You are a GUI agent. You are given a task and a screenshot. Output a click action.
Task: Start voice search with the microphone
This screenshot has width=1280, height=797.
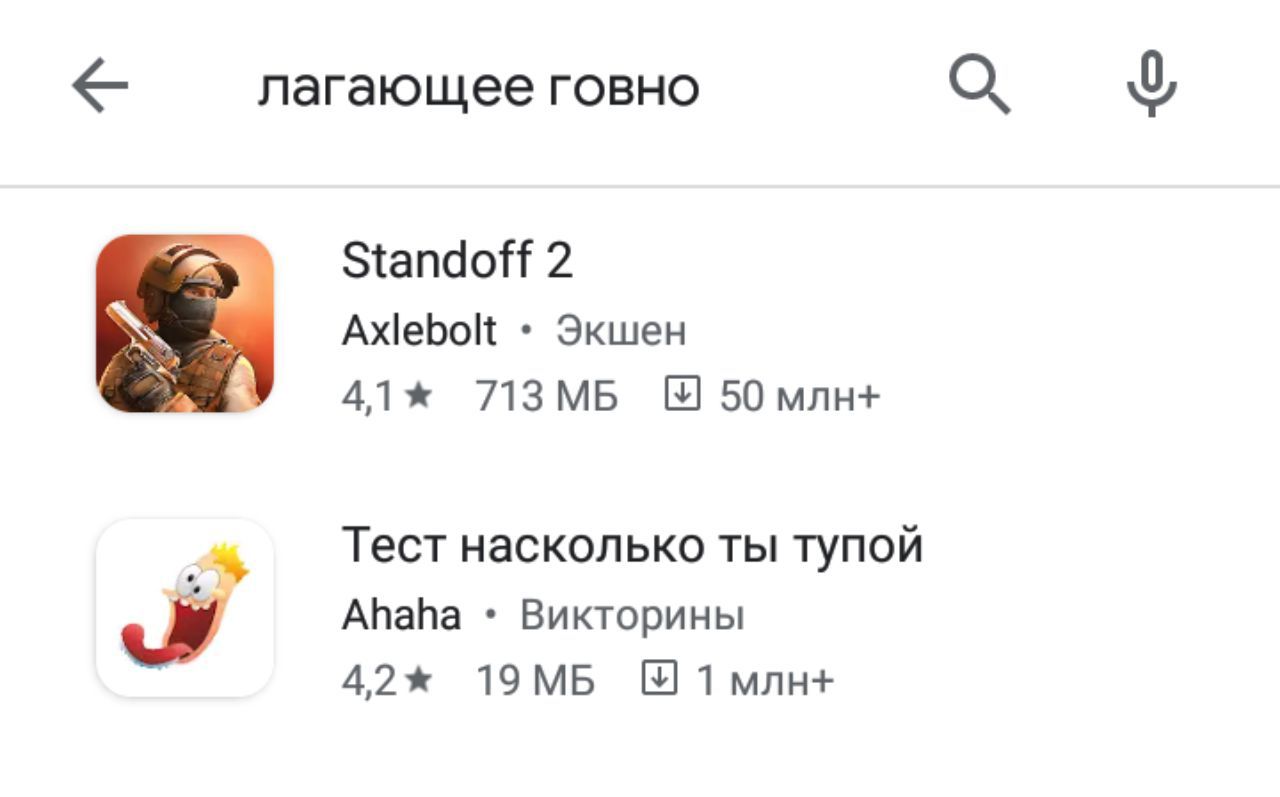pos(1151,86)
